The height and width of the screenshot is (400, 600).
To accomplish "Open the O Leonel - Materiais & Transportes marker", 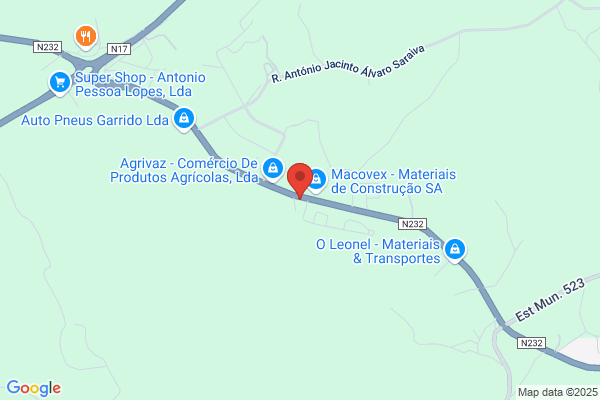I will pos(455,250).
